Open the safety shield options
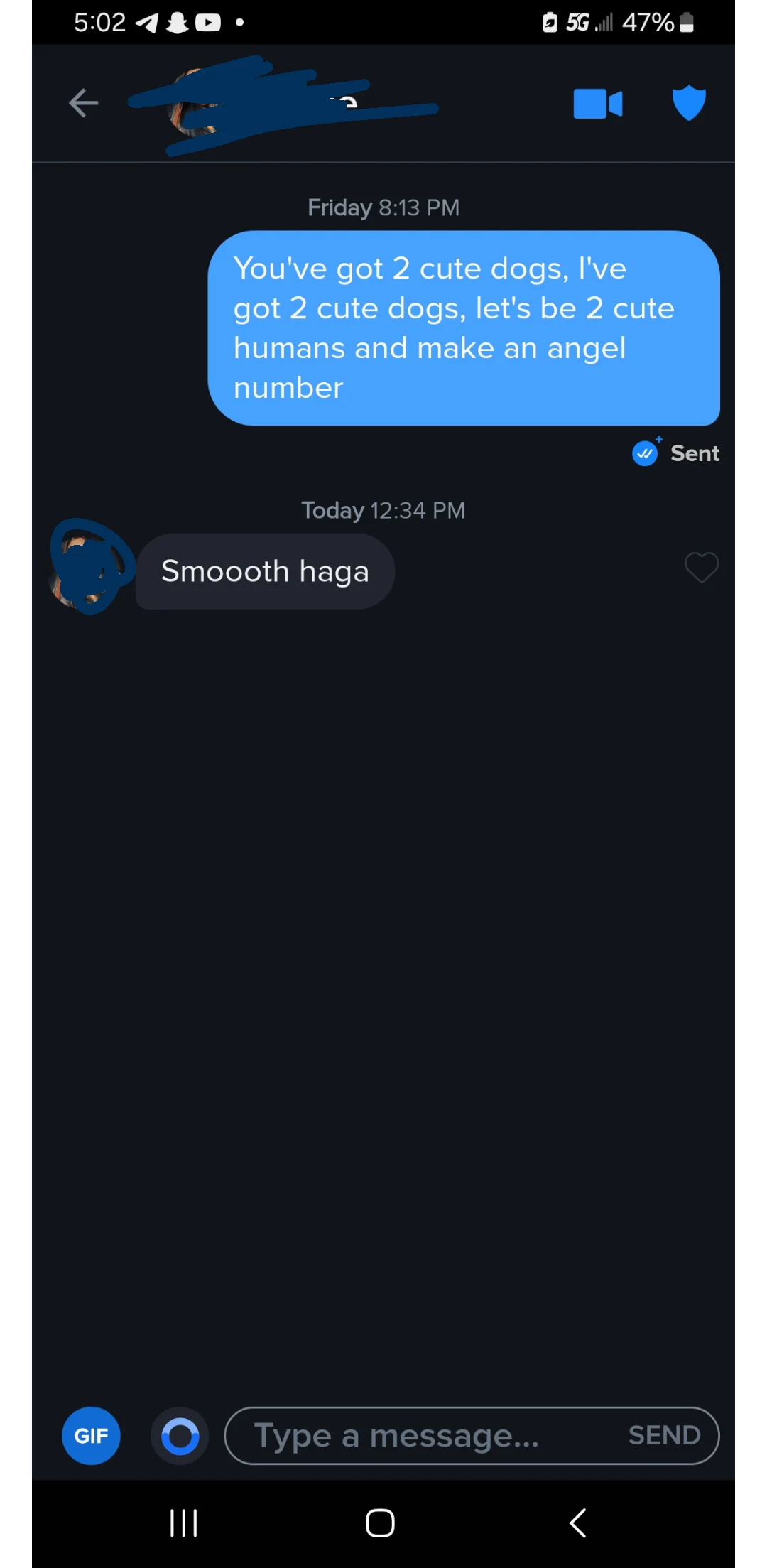Image resolution: width=767 pixels, height=1568 pixels. [687, 103]
